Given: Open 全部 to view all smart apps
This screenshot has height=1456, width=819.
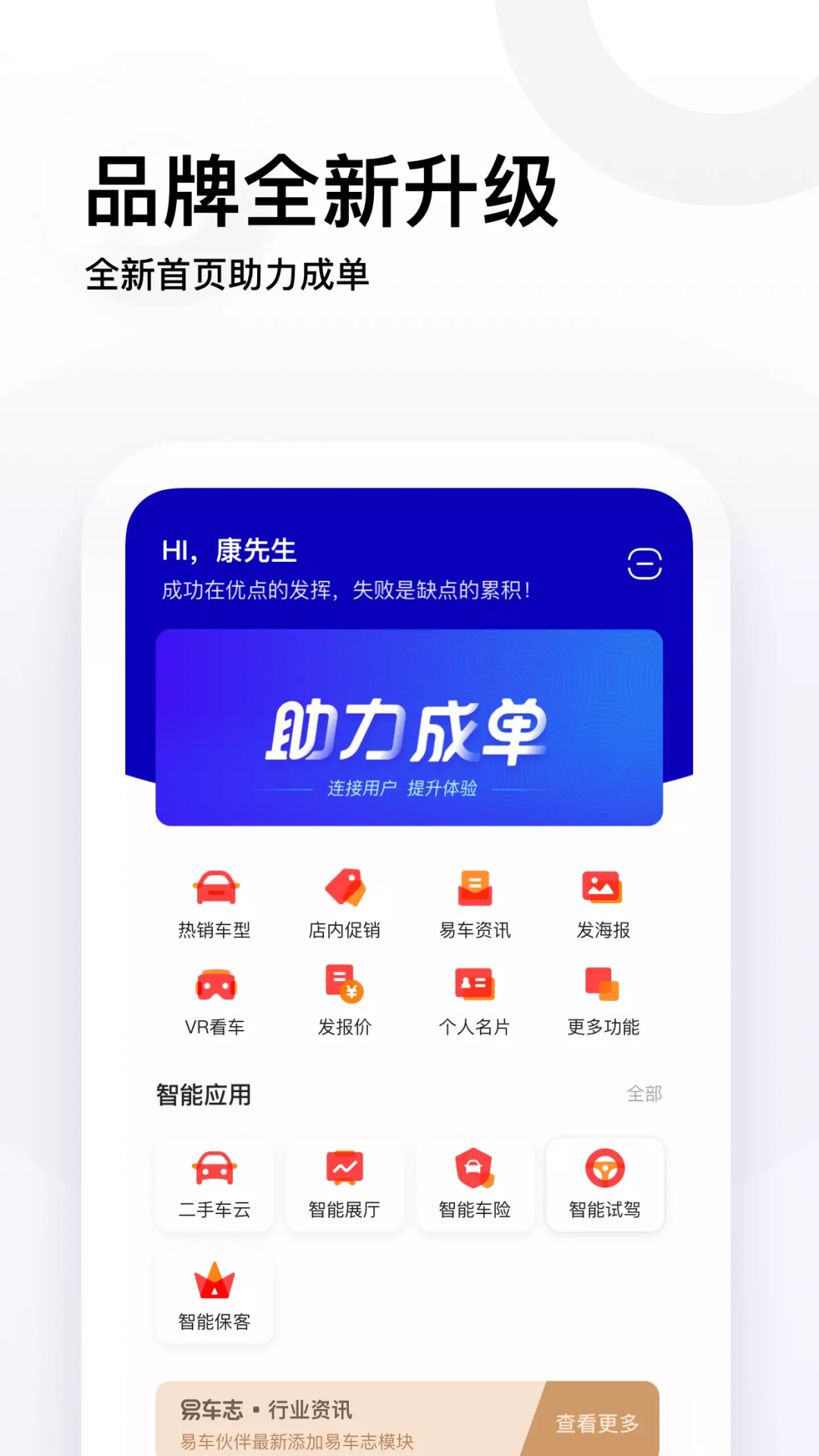Looking at the screenshot, I should pos(644,1094).
